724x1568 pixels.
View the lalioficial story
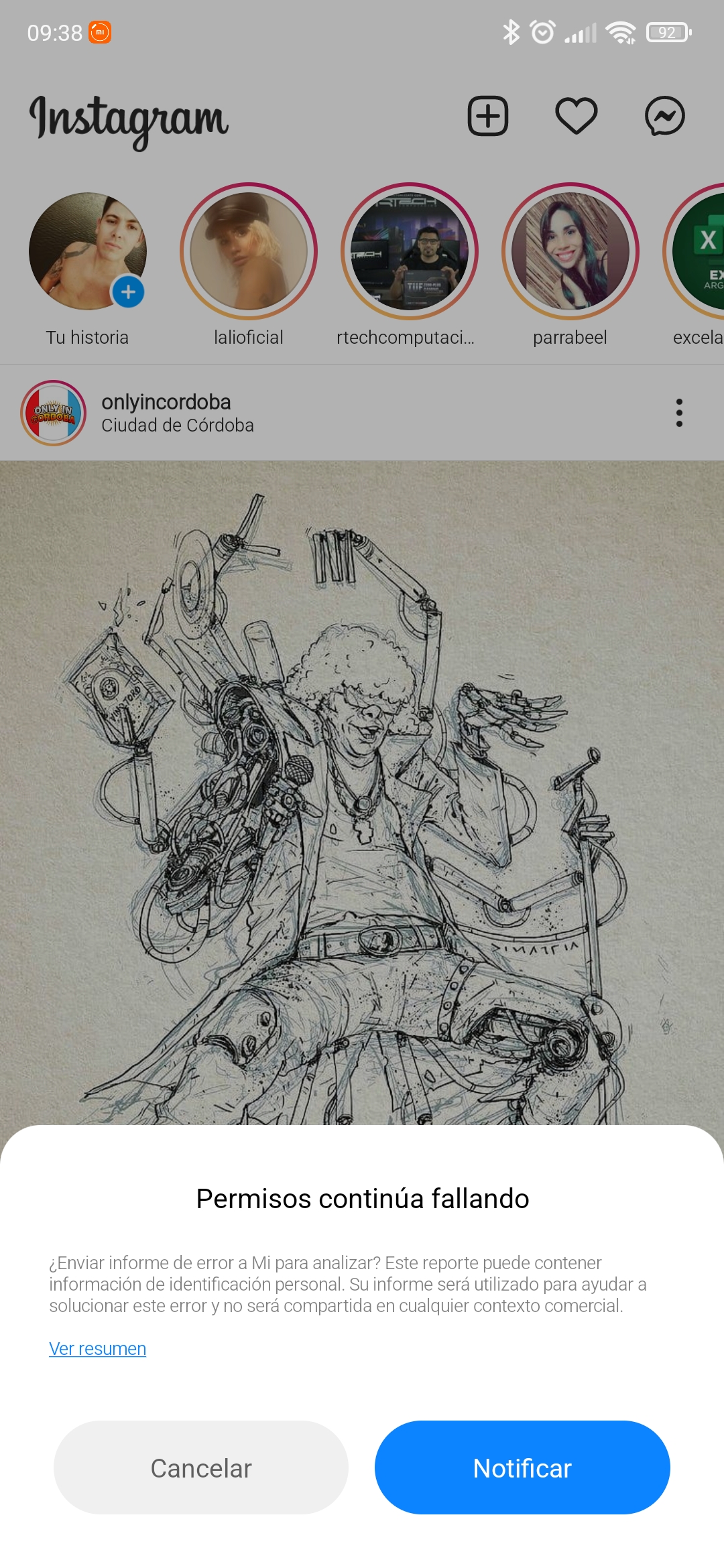click(249, 252)
